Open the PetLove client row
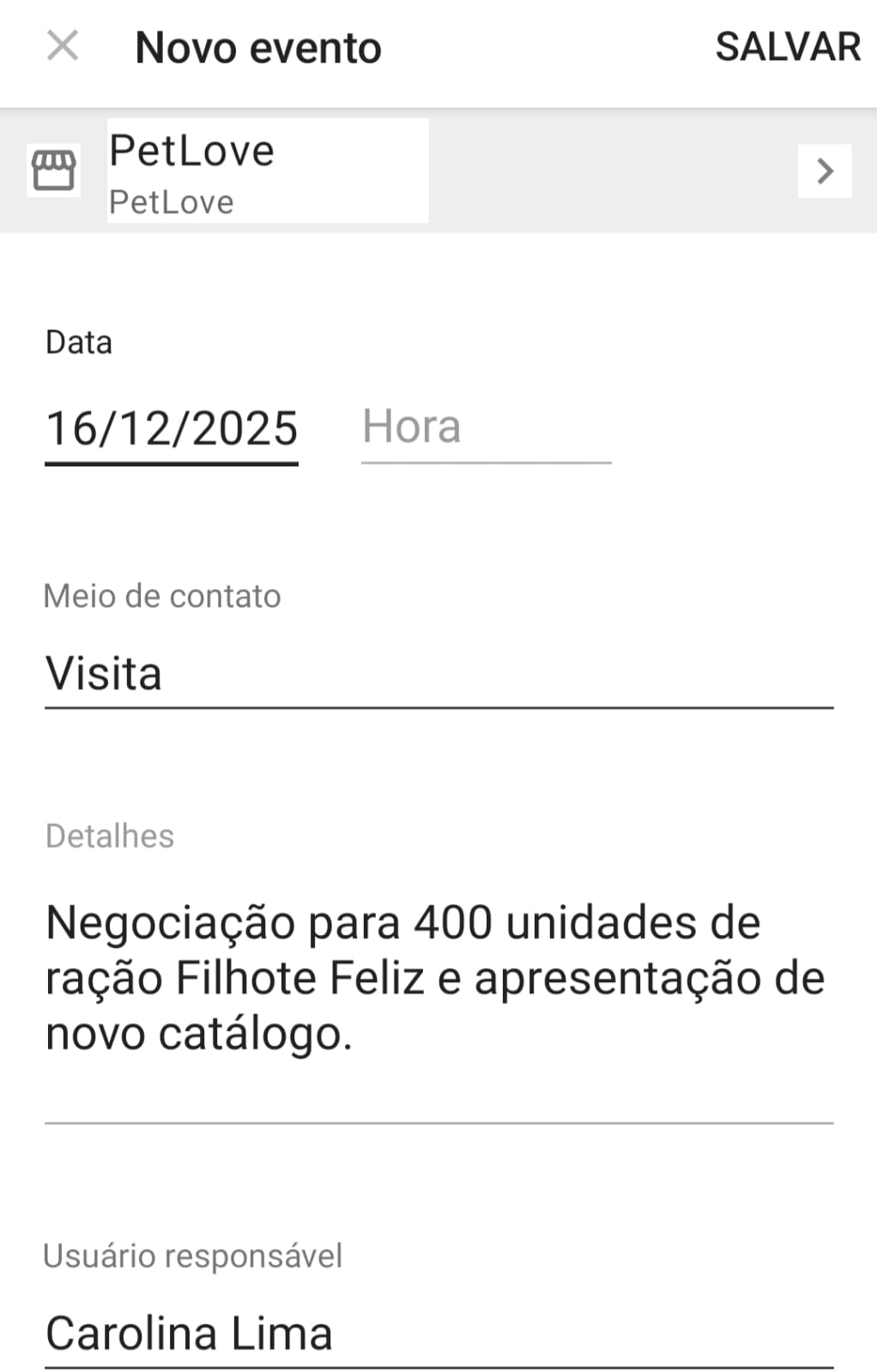The width and height of the screenshot is (877, 1372). pyautogui.click(x=438, y=171)
